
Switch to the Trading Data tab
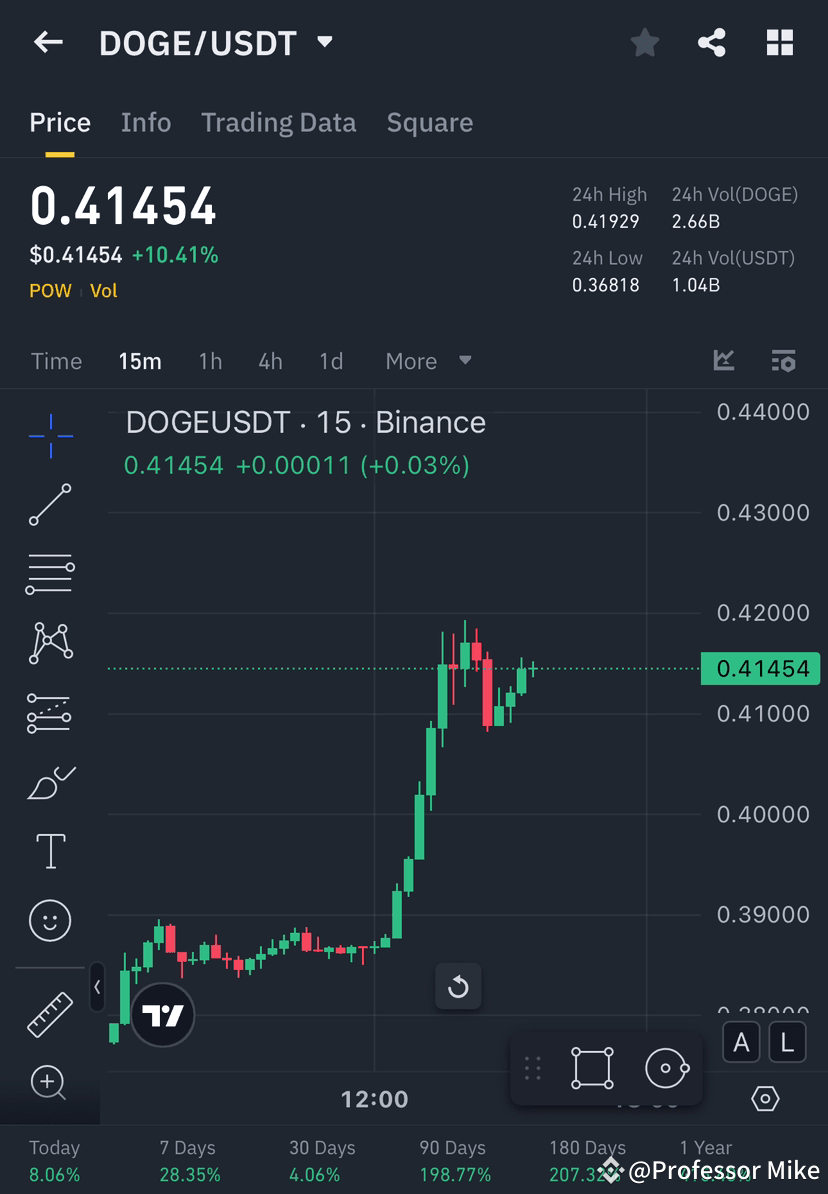click(278, 122)
